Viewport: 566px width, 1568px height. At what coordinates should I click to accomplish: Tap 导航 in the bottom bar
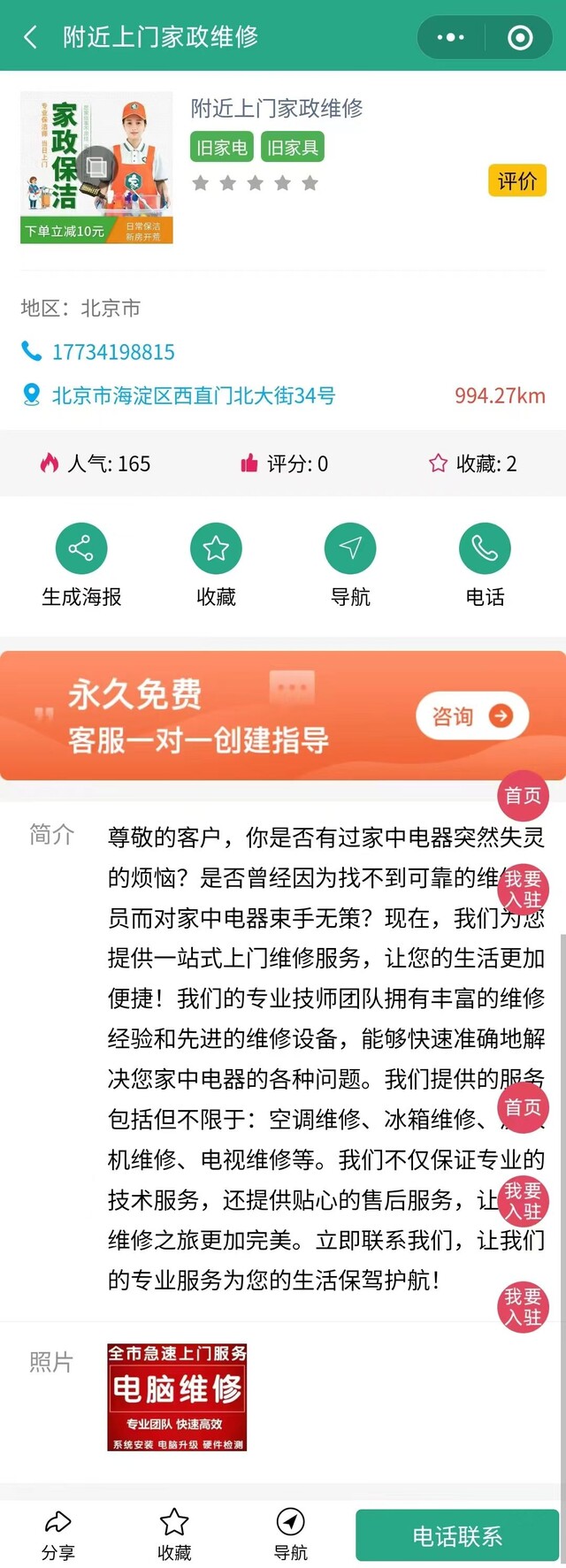click(x=290, y=1534)
